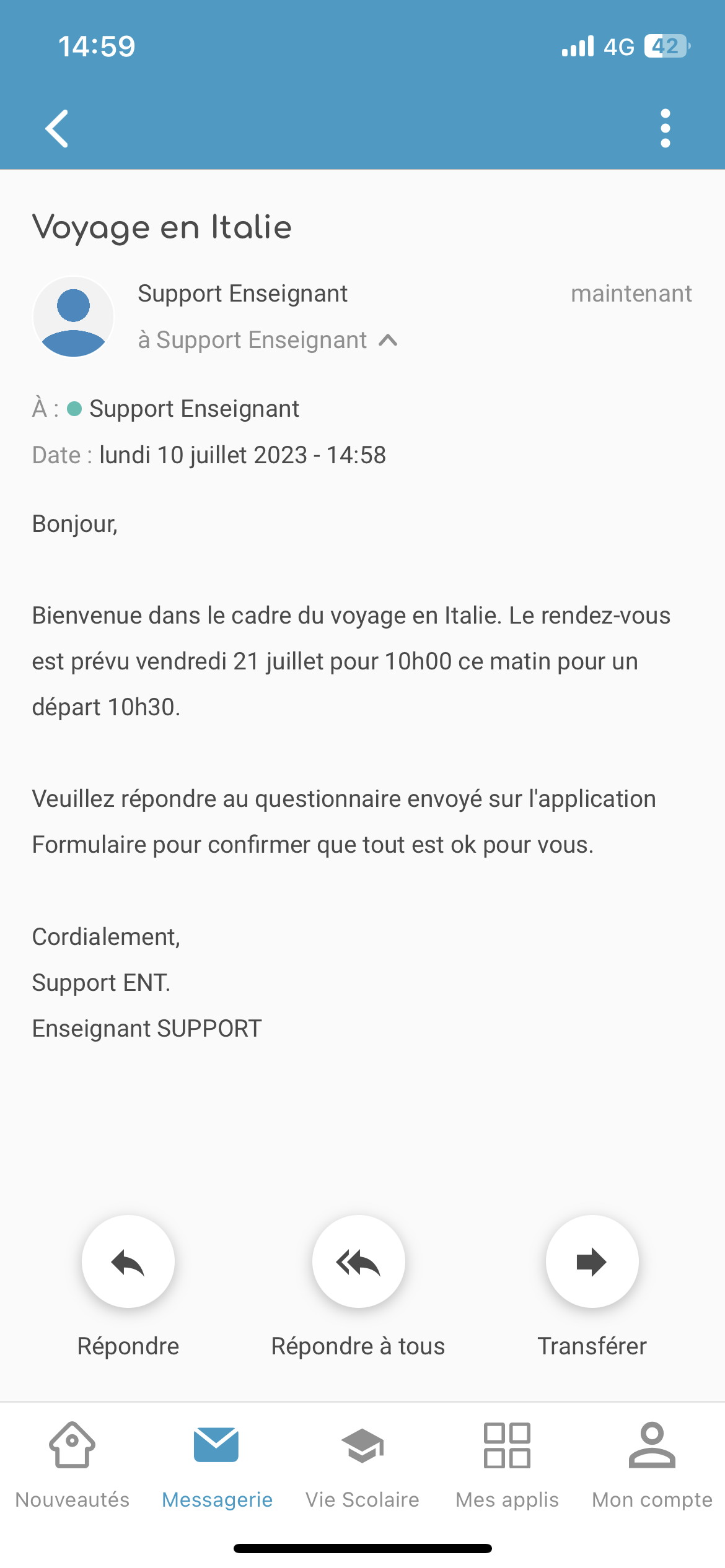725x1568 pixels.
Task: Open recipient Support Enseignant in the À field
Action: pyautogui.click(x=194, y=409)
